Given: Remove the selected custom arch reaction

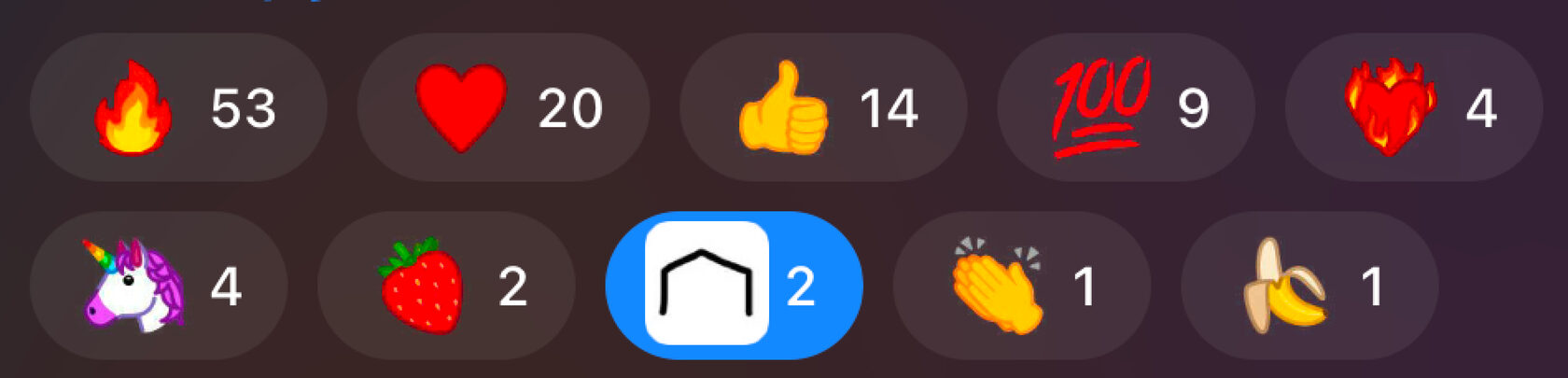Looking at the screenshot, I should tap(734, 286).
